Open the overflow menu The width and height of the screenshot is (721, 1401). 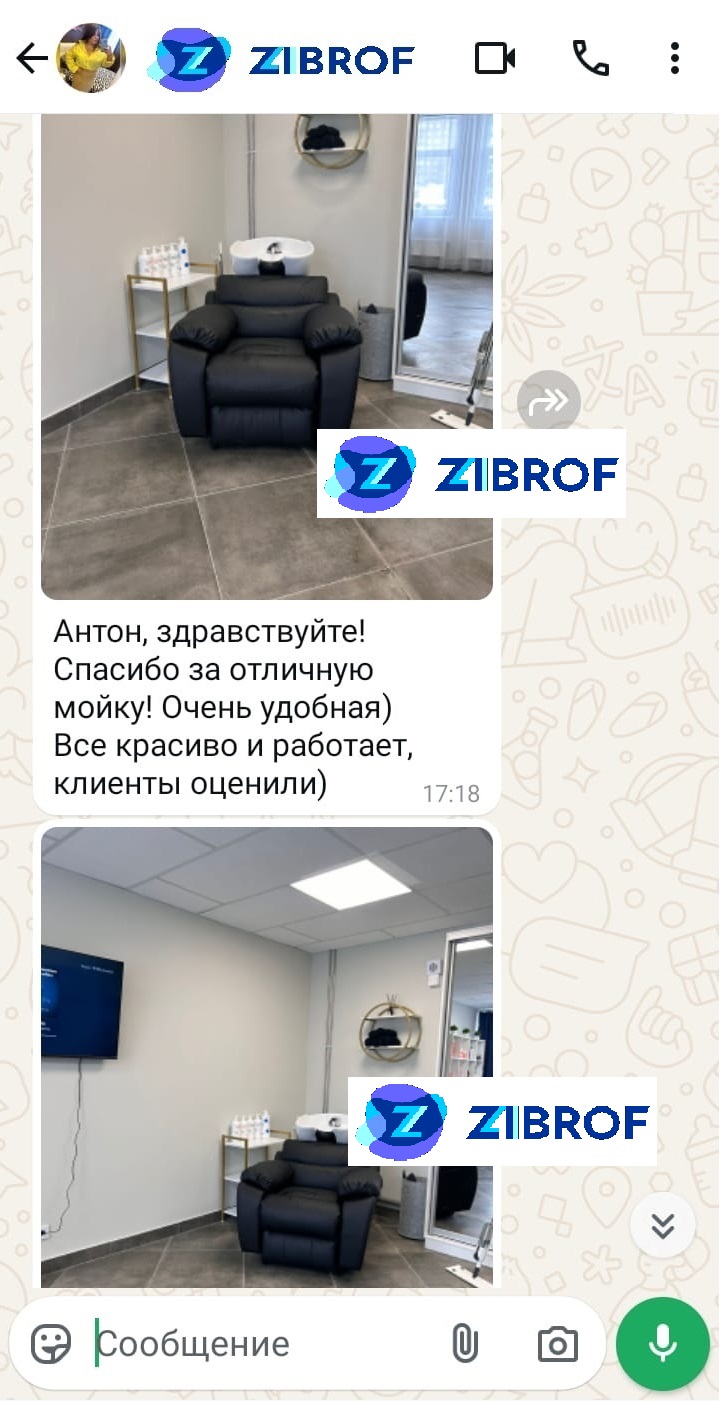(x=675, y=59)
